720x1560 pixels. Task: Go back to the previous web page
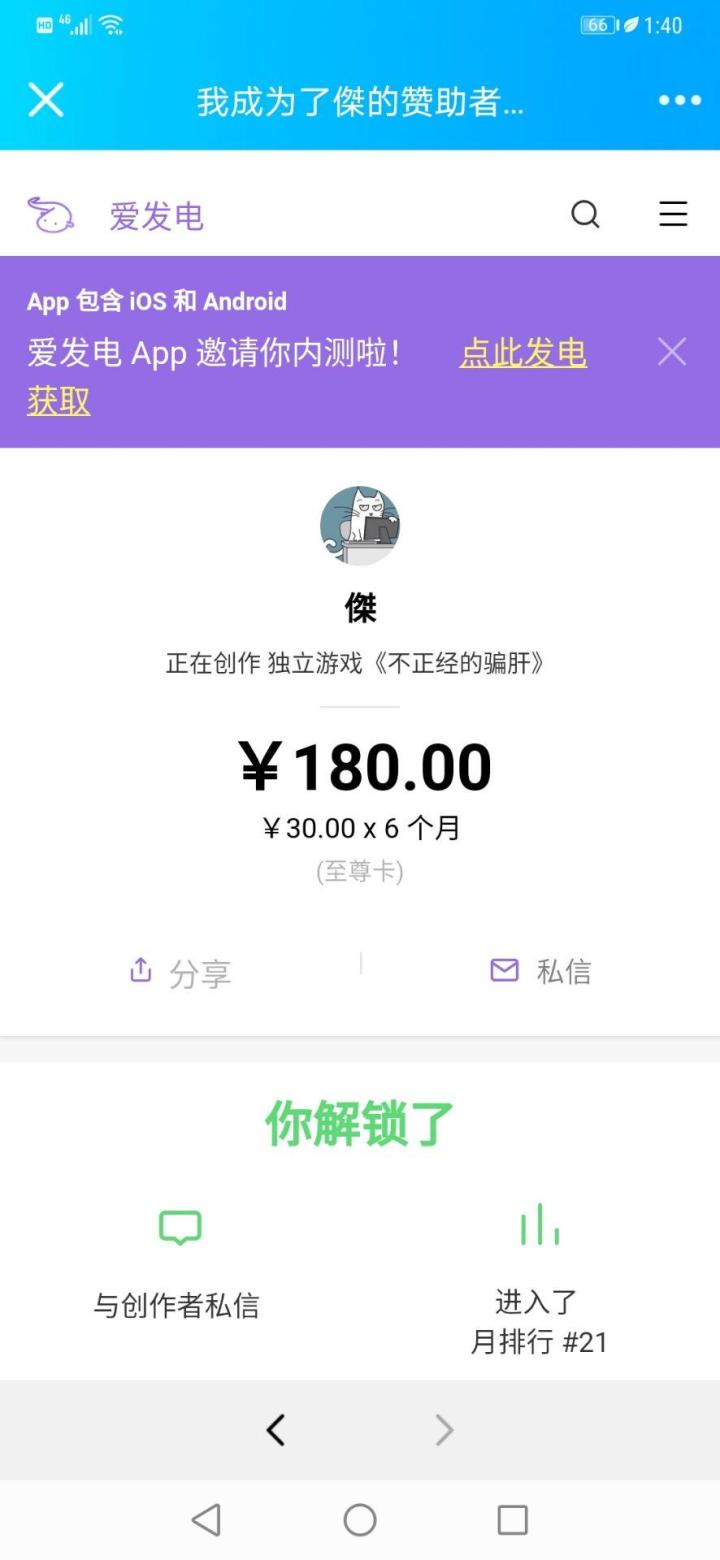(276, 1430)
